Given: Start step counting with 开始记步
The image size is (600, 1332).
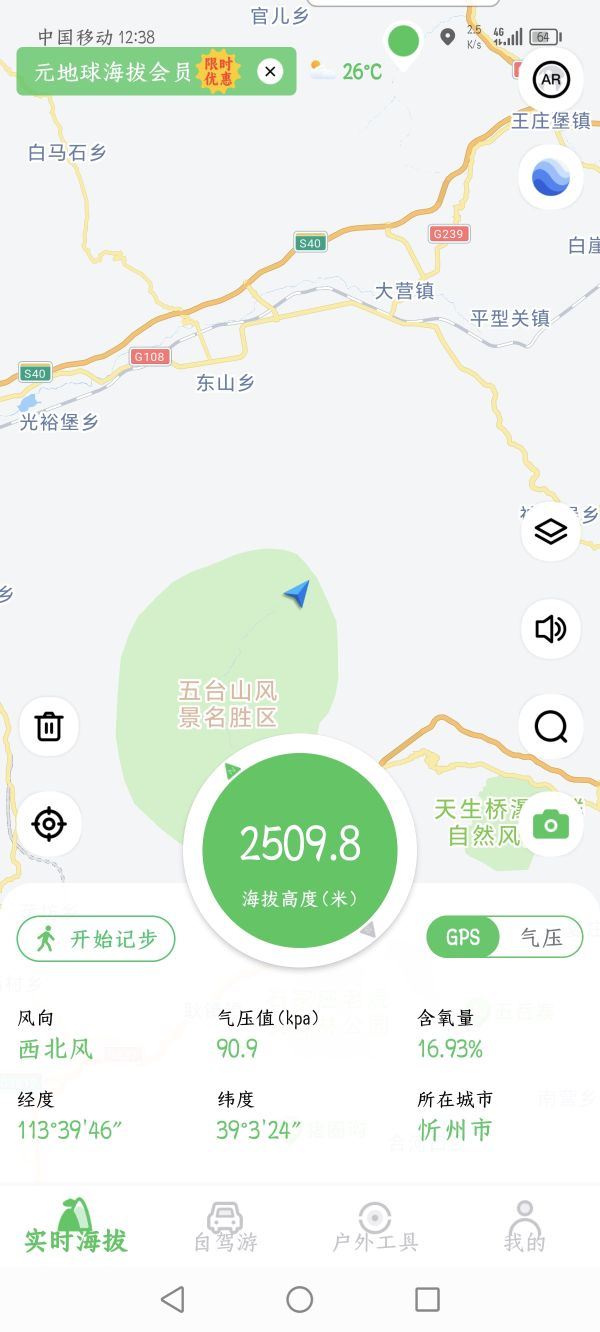Looking at the screenshot, I should (96, 939).
